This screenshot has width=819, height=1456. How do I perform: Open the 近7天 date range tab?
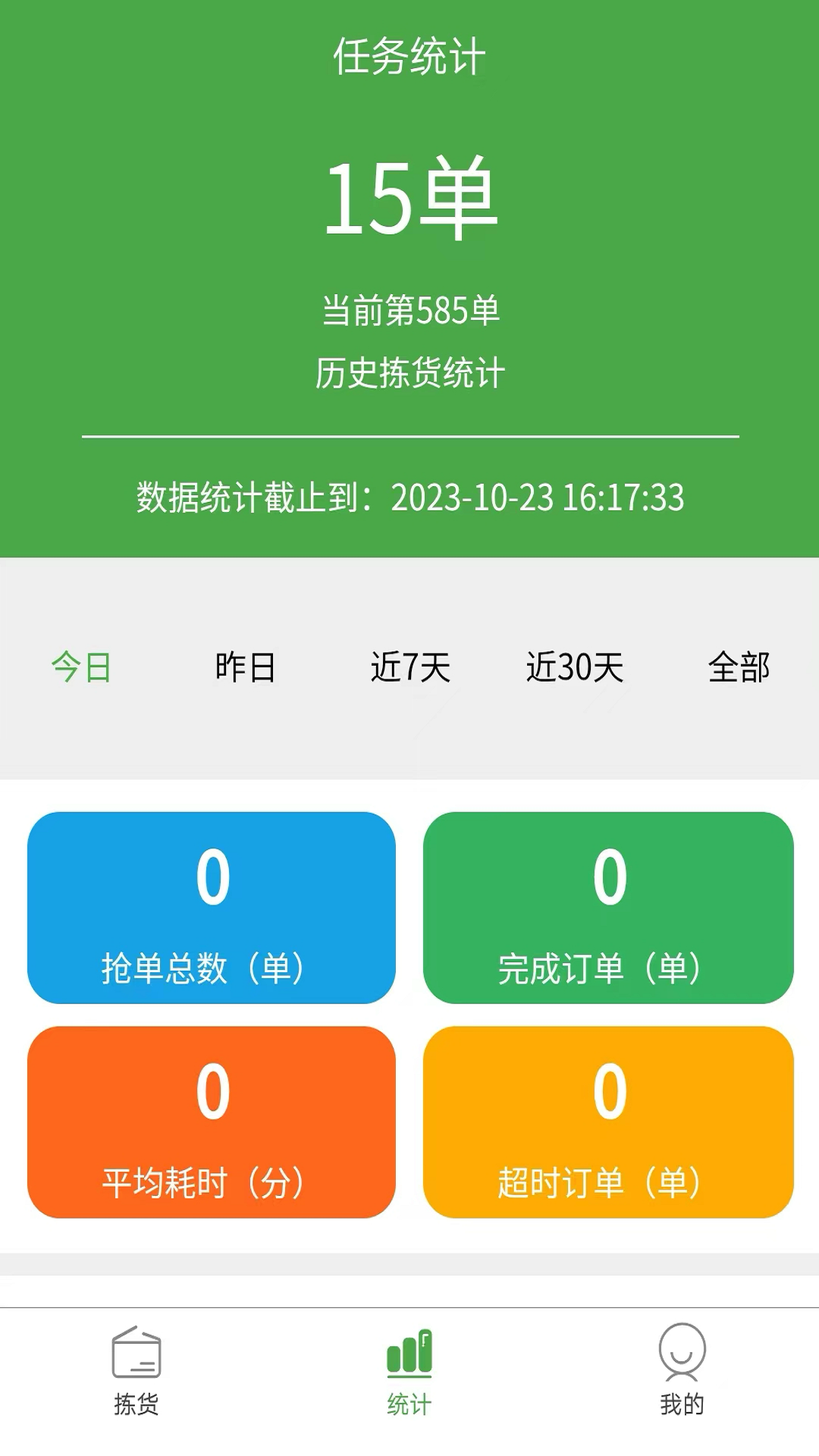(x=409, y=669)
